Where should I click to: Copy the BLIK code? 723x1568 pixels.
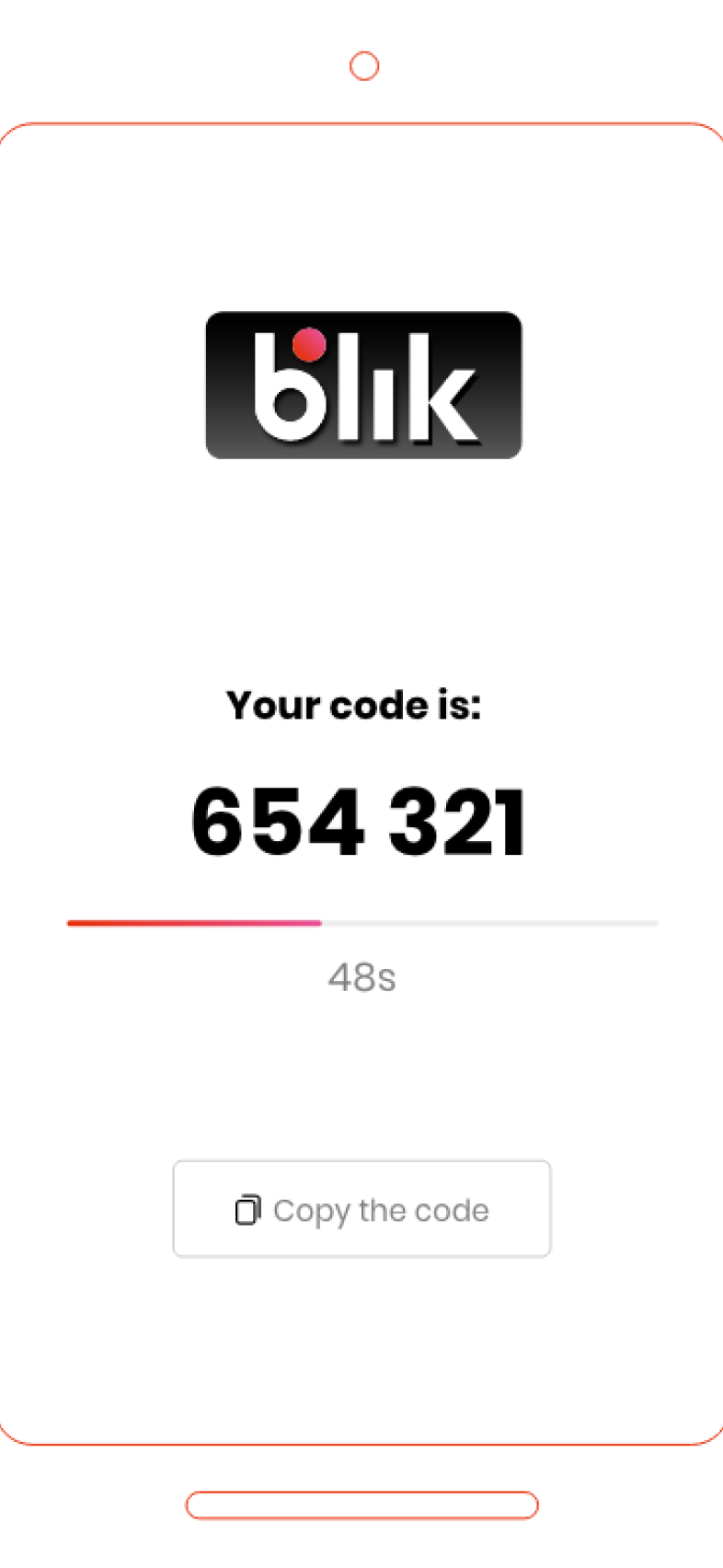point(361,1209)
